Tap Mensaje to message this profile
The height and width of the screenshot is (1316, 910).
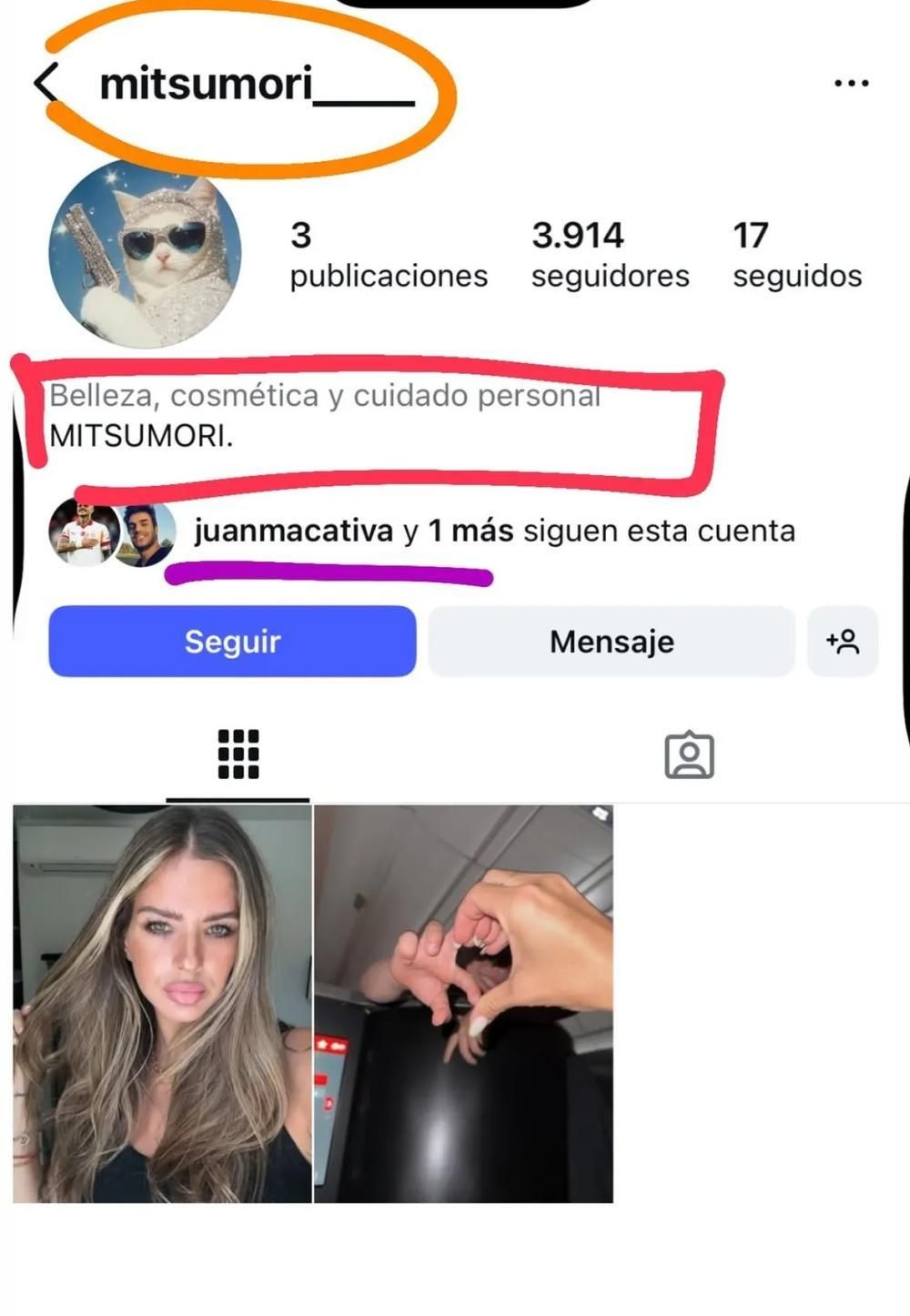612,642
